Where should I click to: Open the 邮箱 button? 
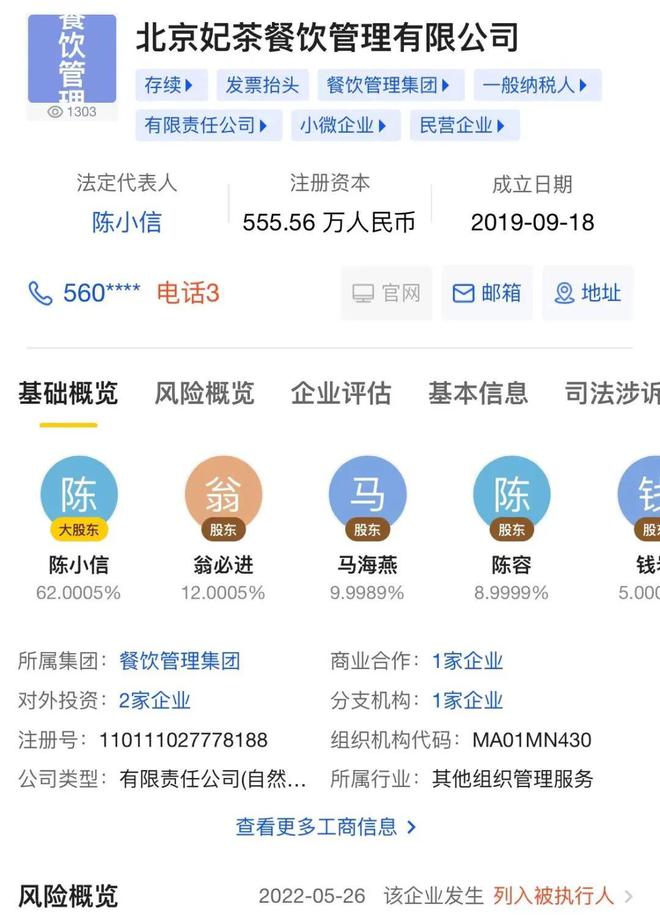pyautogui.click(x=488, y=293)
